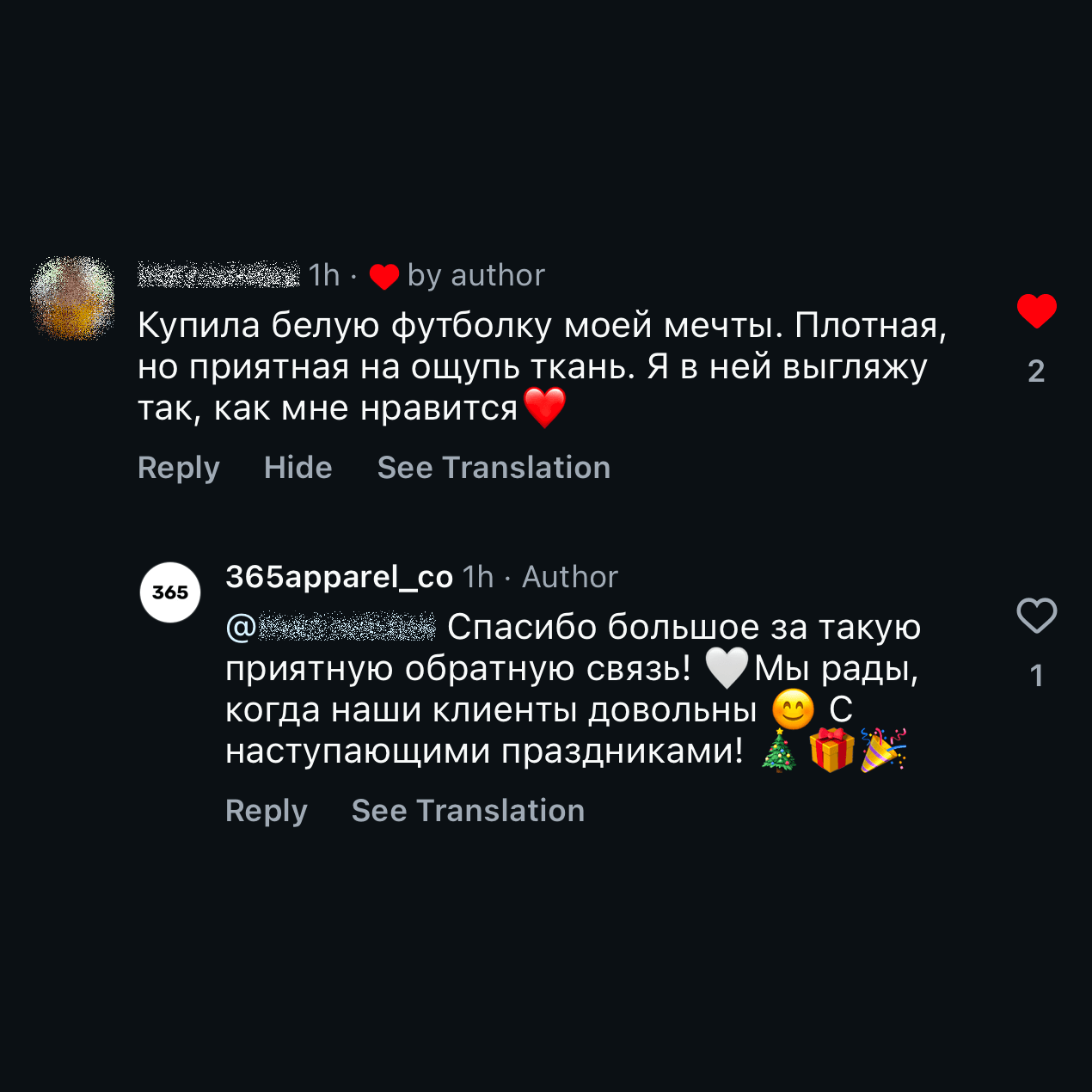Open the 365apparel_co profile from its username
Screen dimensions: 1092x1092
click(x=339, y=577)
